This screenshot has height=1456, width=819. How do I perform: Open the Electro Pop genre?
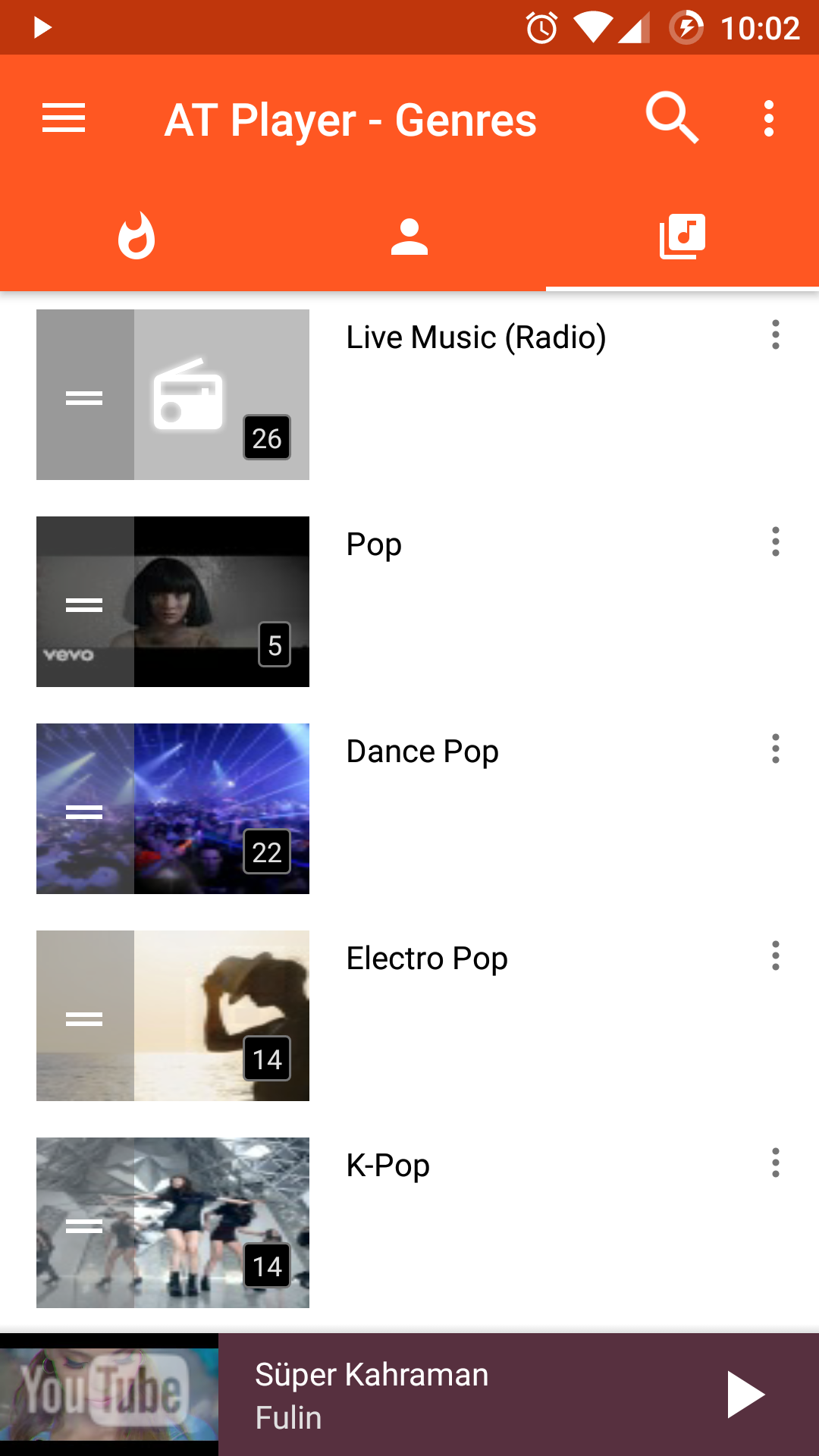coord(427,959)
